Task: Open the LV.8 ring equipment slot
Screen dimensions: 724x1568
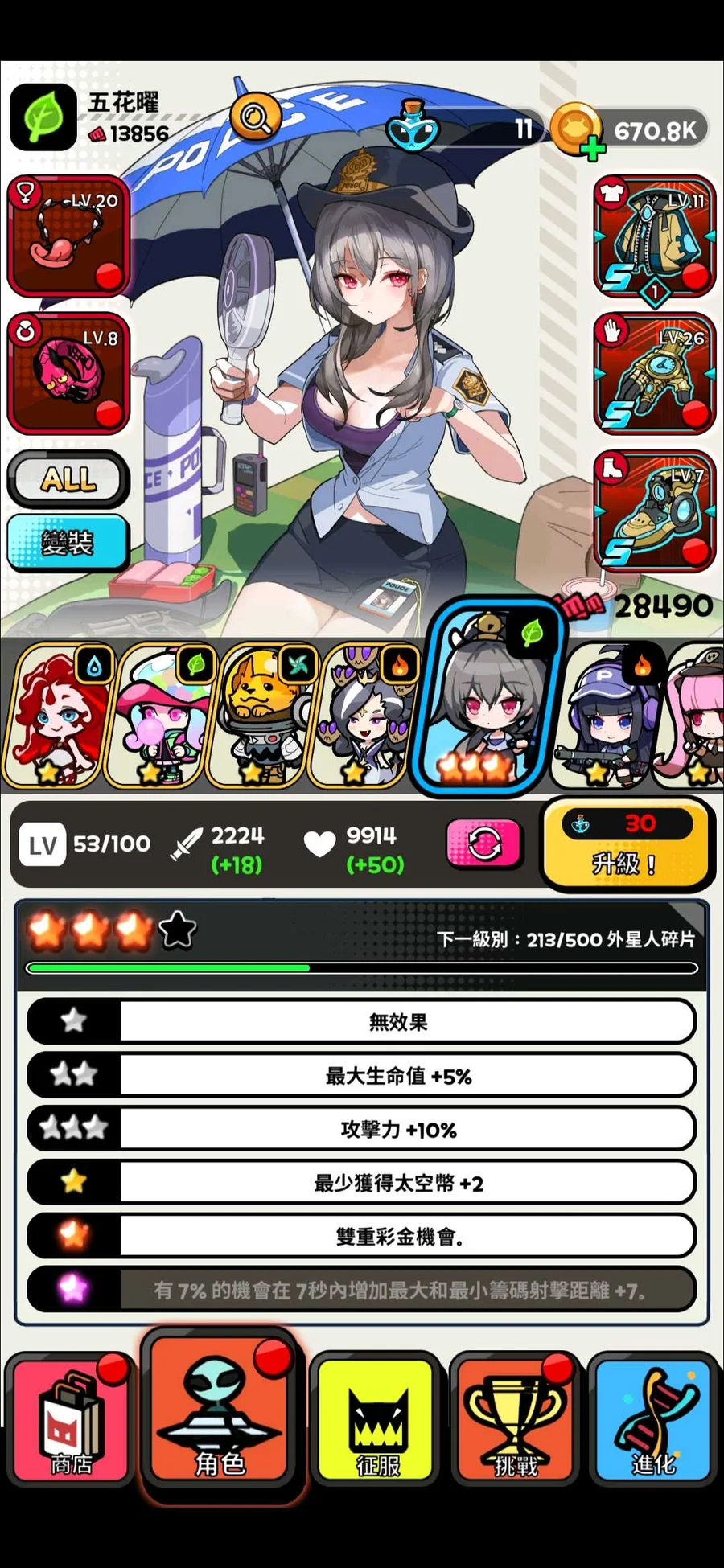Action: (x=68, y=373)
